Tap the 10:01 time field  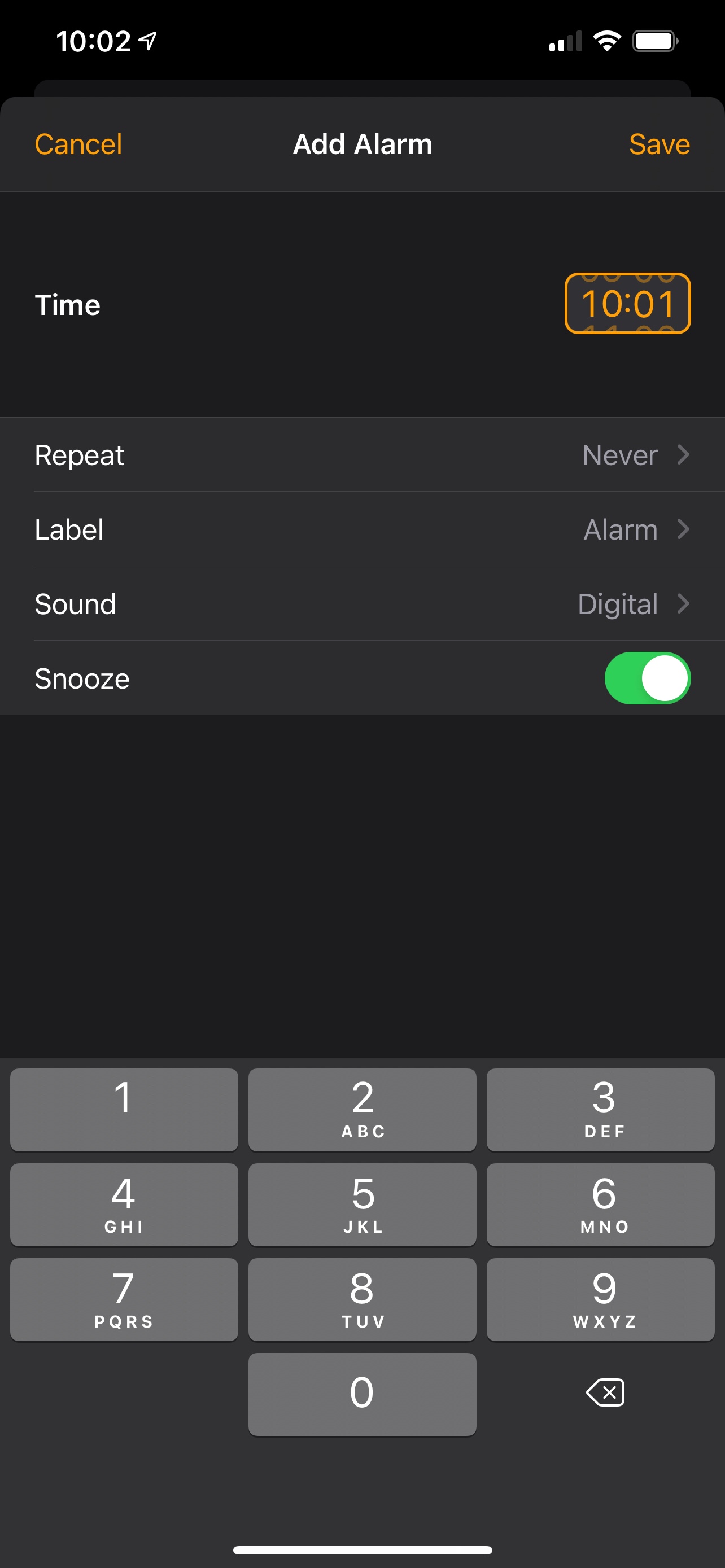(627, 304)
